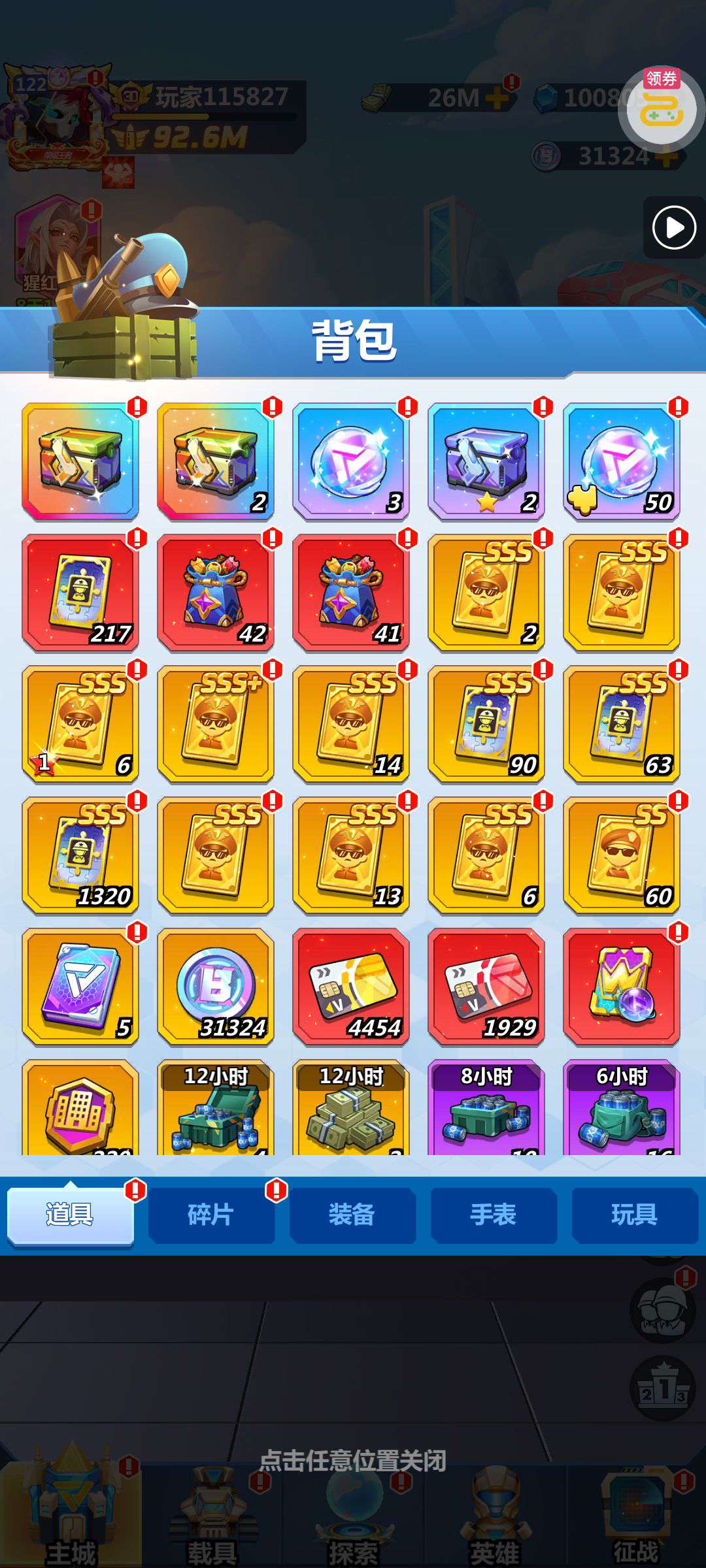706x1568 pixels.
Task: Open the red puzzle card with 217
Action: coord(80,593)
